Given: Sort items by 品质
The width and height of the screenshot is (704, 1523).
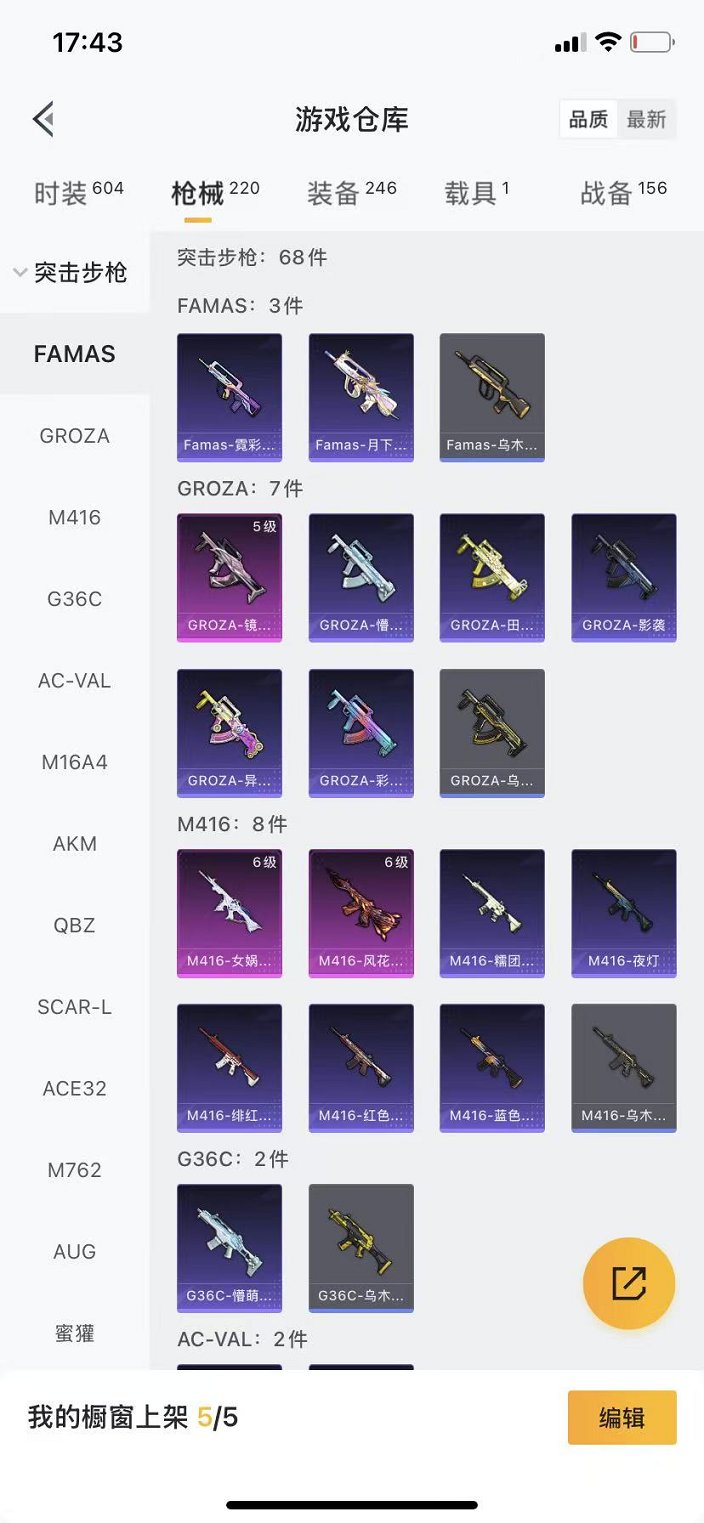Looking at the screenshot, I should 588,120.
